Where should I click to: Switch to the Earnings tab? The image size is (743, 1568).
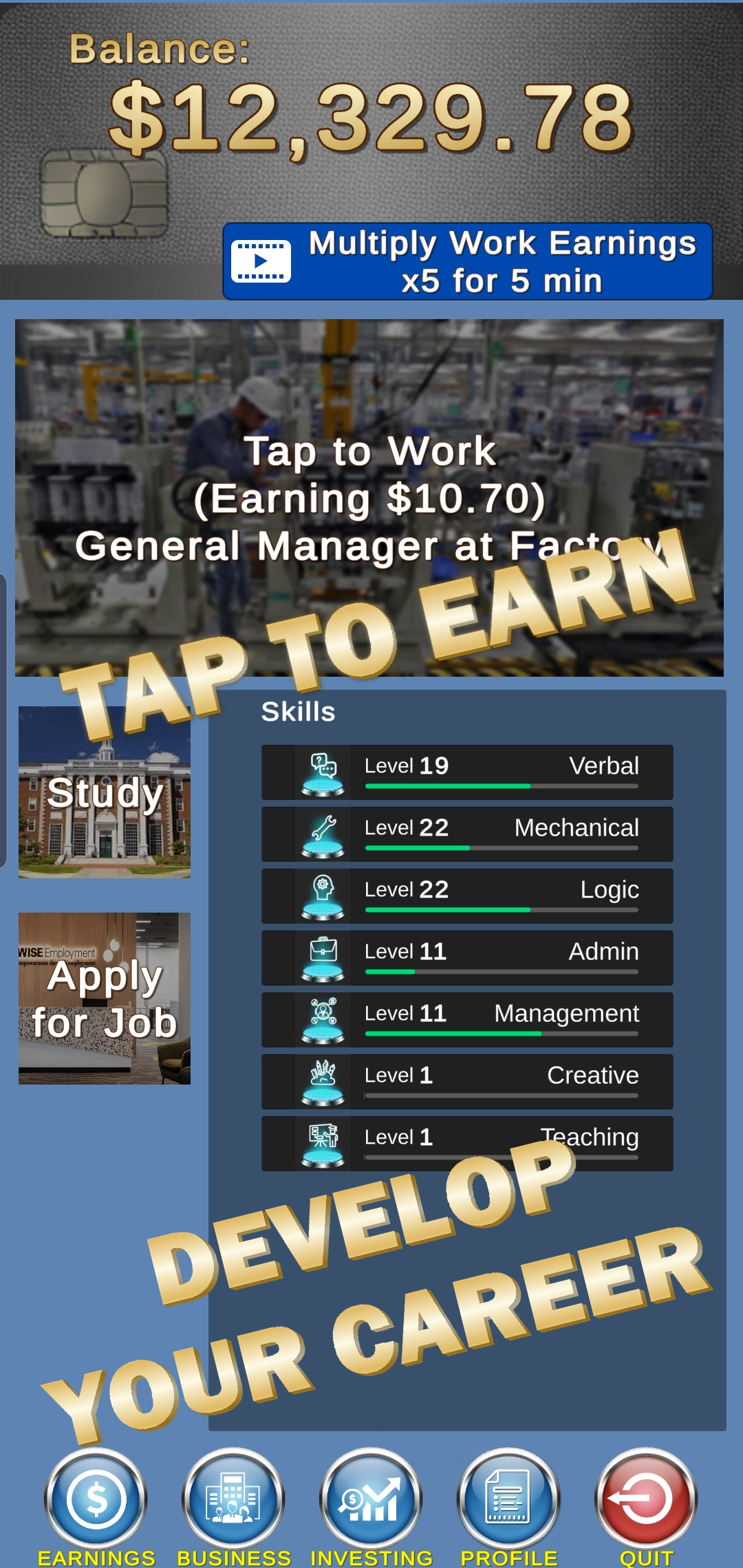96,1501
